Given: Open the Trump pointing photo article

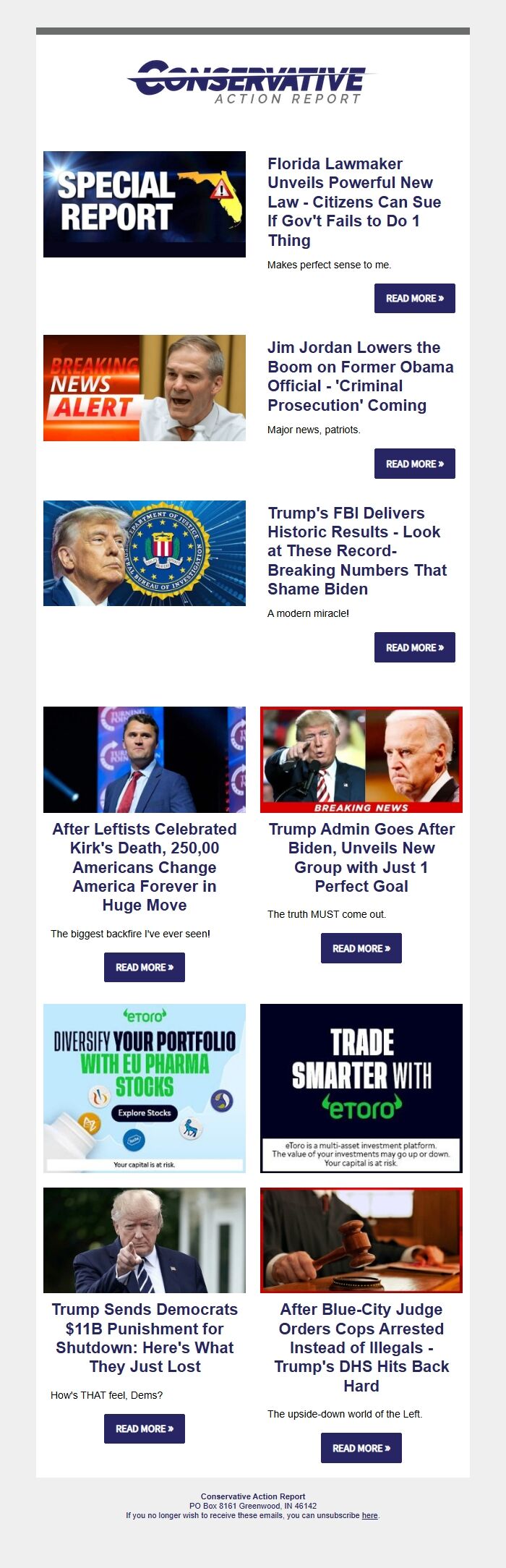Looking at the screenshot, I should [x=145, y=1240].
